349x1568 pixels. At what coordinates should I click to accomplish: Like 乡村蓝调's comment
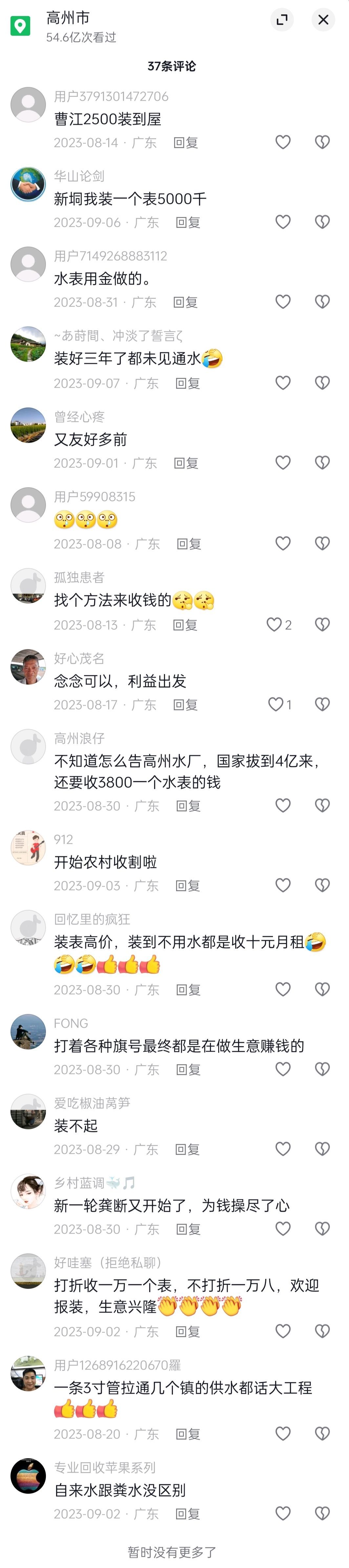(x=283, y=1228)
